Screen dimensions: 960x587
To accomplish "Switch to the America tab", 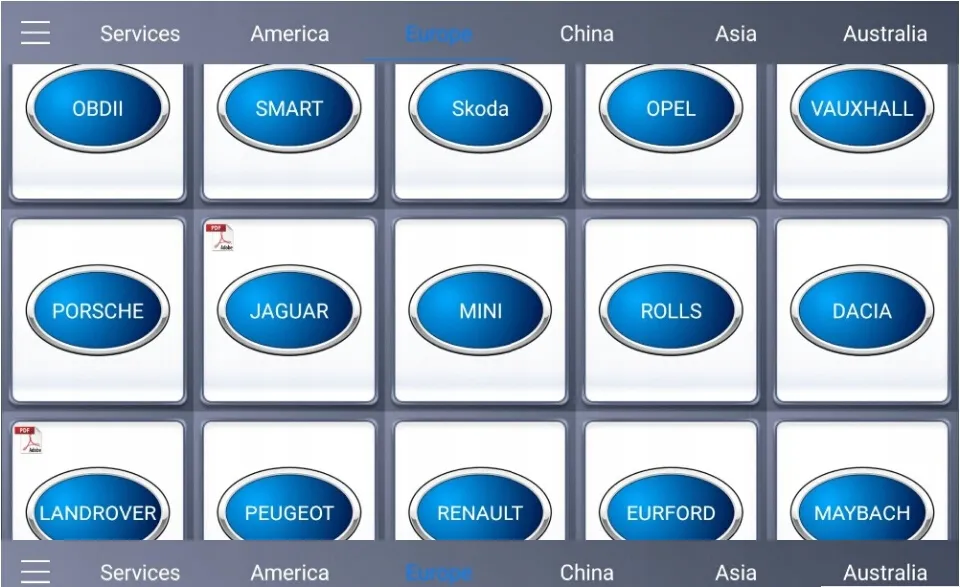I will coord(289,33).
